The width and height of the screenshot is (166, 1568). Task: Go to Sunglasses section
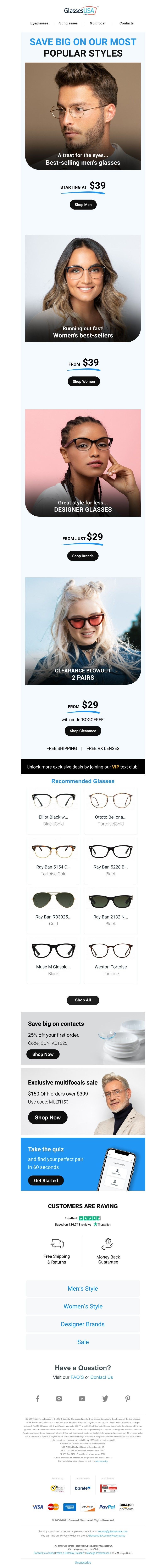(x=68, y=23)
